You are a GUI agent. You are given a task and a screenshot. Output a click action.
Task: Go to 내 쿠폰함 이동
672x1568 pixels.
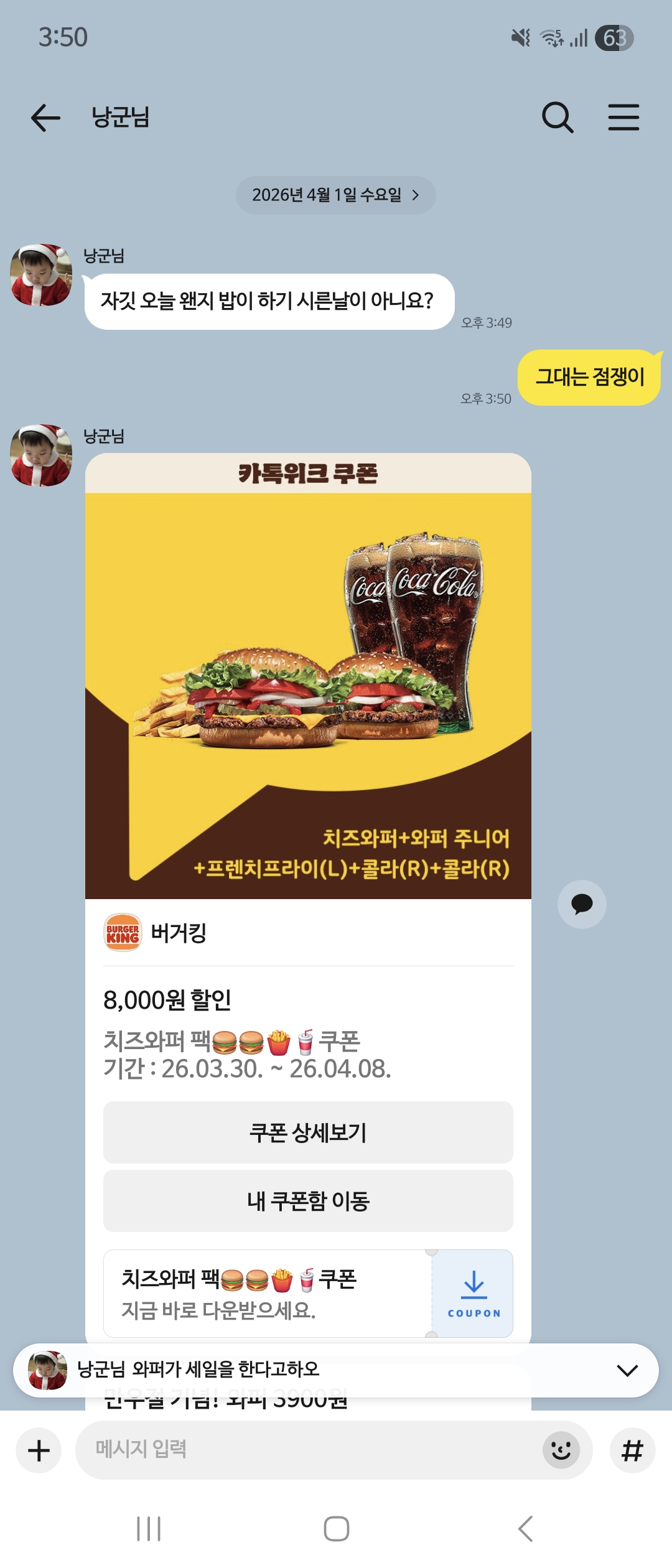click(x=308, y=1201)
